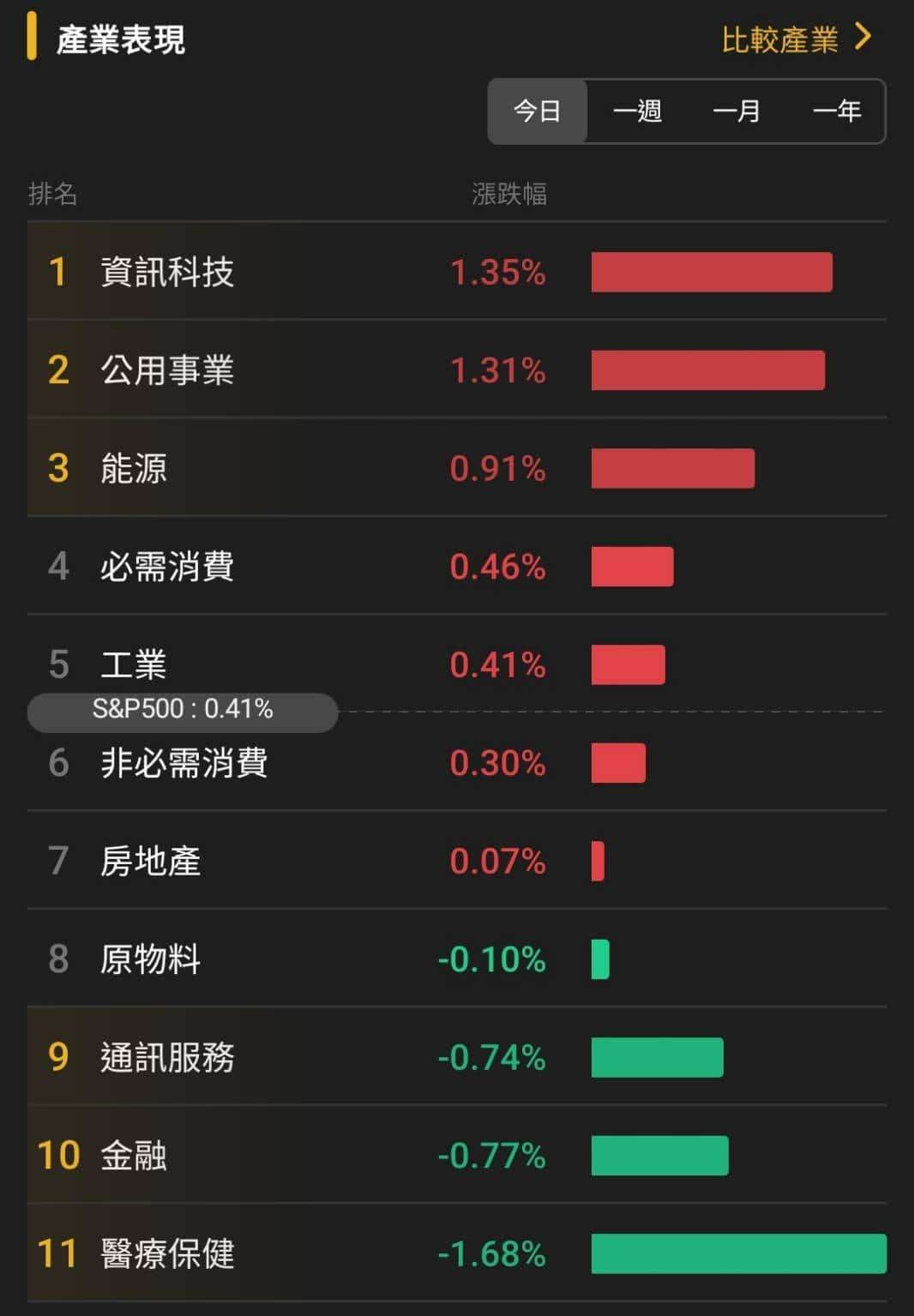The height and width of the screenshot is (1316, 914).
Task: Click the dashed S&P500 benchmark line
Action: [x=600, y=710]
